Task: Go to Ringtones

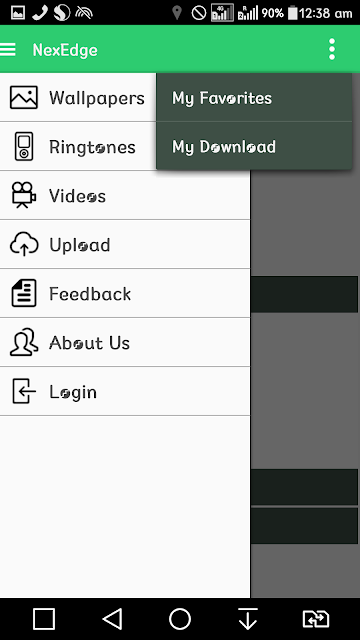Action: pos(78,147)
